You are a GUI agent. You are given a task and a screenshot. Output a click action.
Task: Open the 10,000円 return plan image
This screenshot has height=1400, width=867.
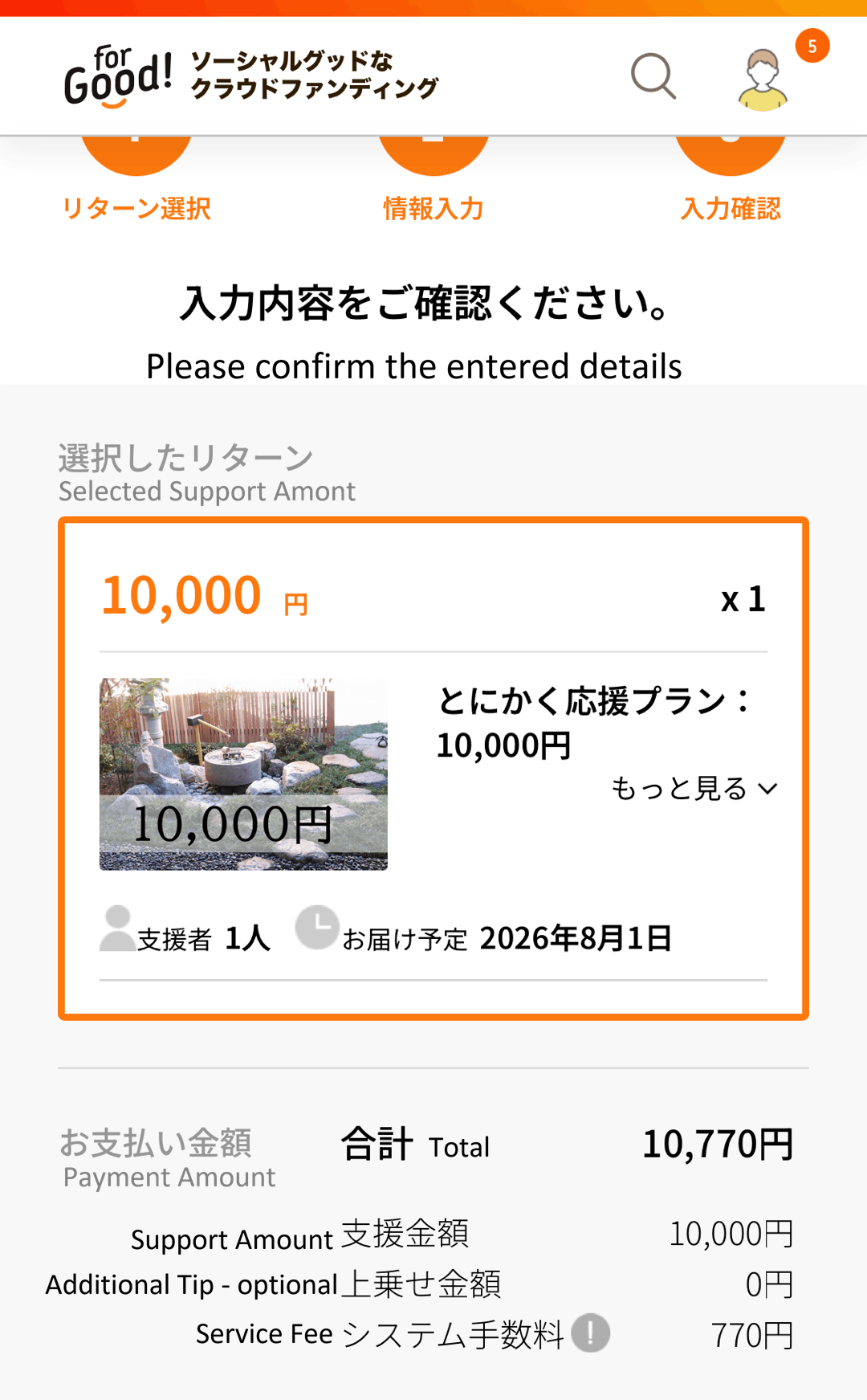pyautogui.click(x=243, y=773)
